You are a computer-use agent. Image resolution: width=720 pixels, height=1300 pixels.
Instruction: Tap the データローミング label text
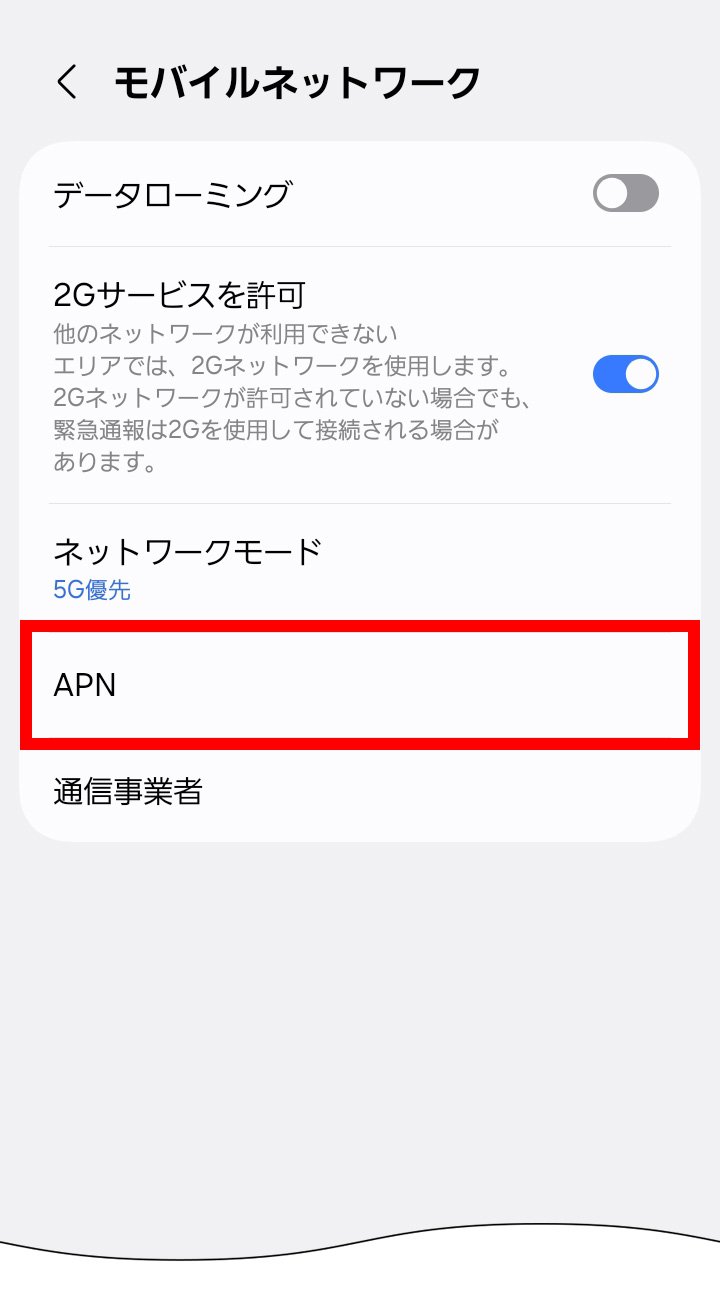tap(138, 194)
